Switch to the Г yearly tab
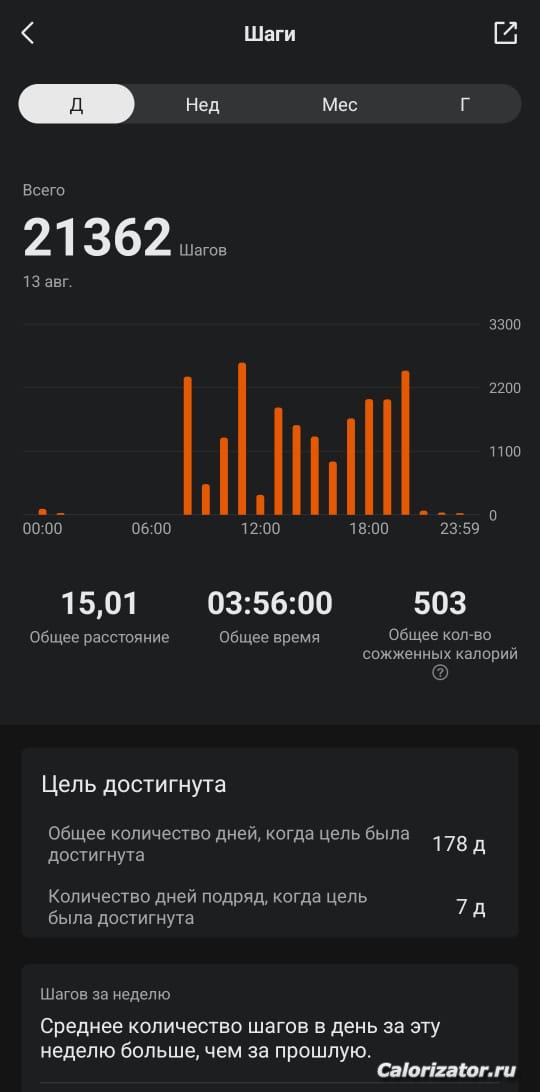This screenshot has width=540, height=1092. tap(465, 104)
